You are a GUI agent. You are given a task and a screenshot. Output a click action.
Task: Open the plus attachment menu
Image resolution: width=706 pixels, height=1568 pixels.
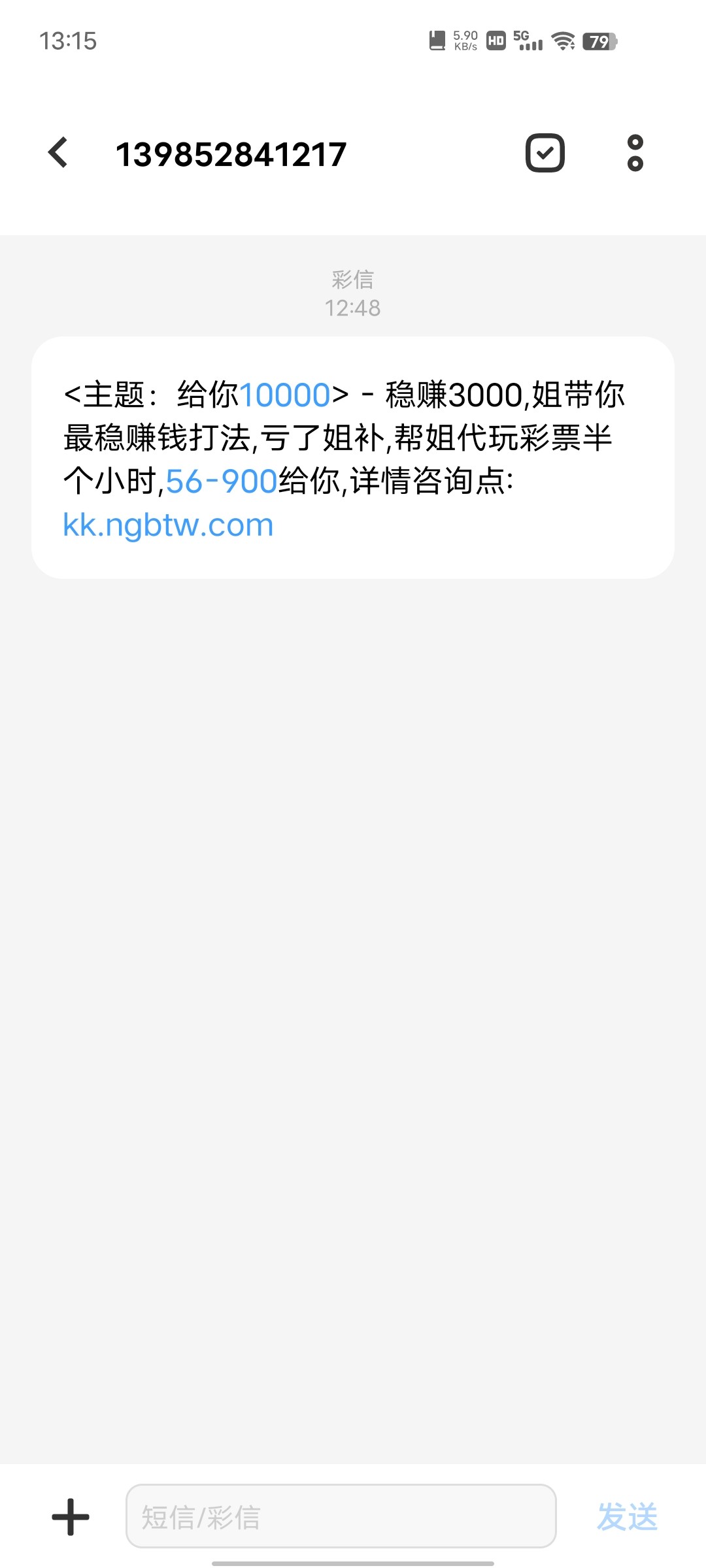71,1517
